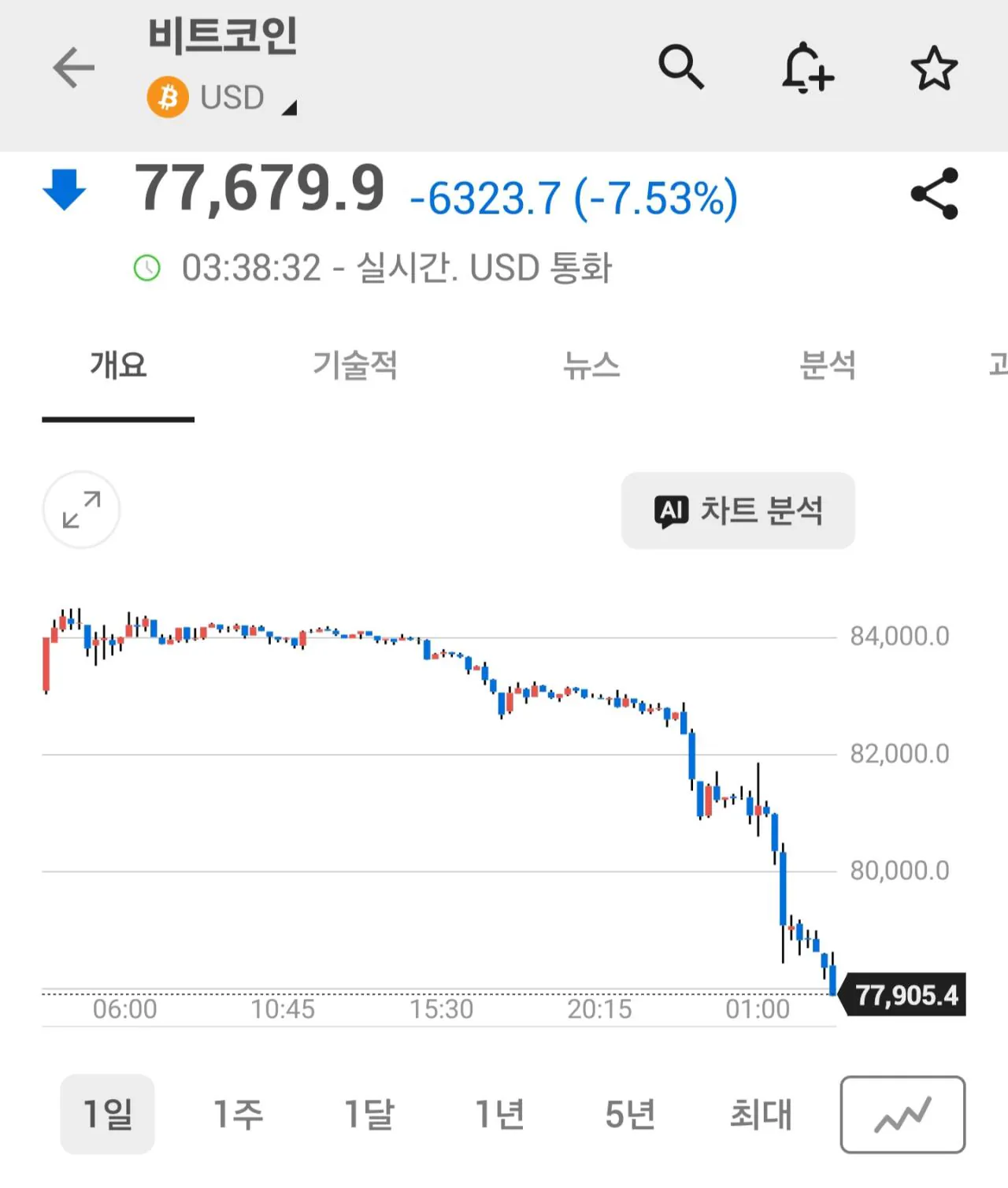This screenshot has height=1188, width=1008.
Task: Change chart range to 1달
Action: (x=369, y=1114)
